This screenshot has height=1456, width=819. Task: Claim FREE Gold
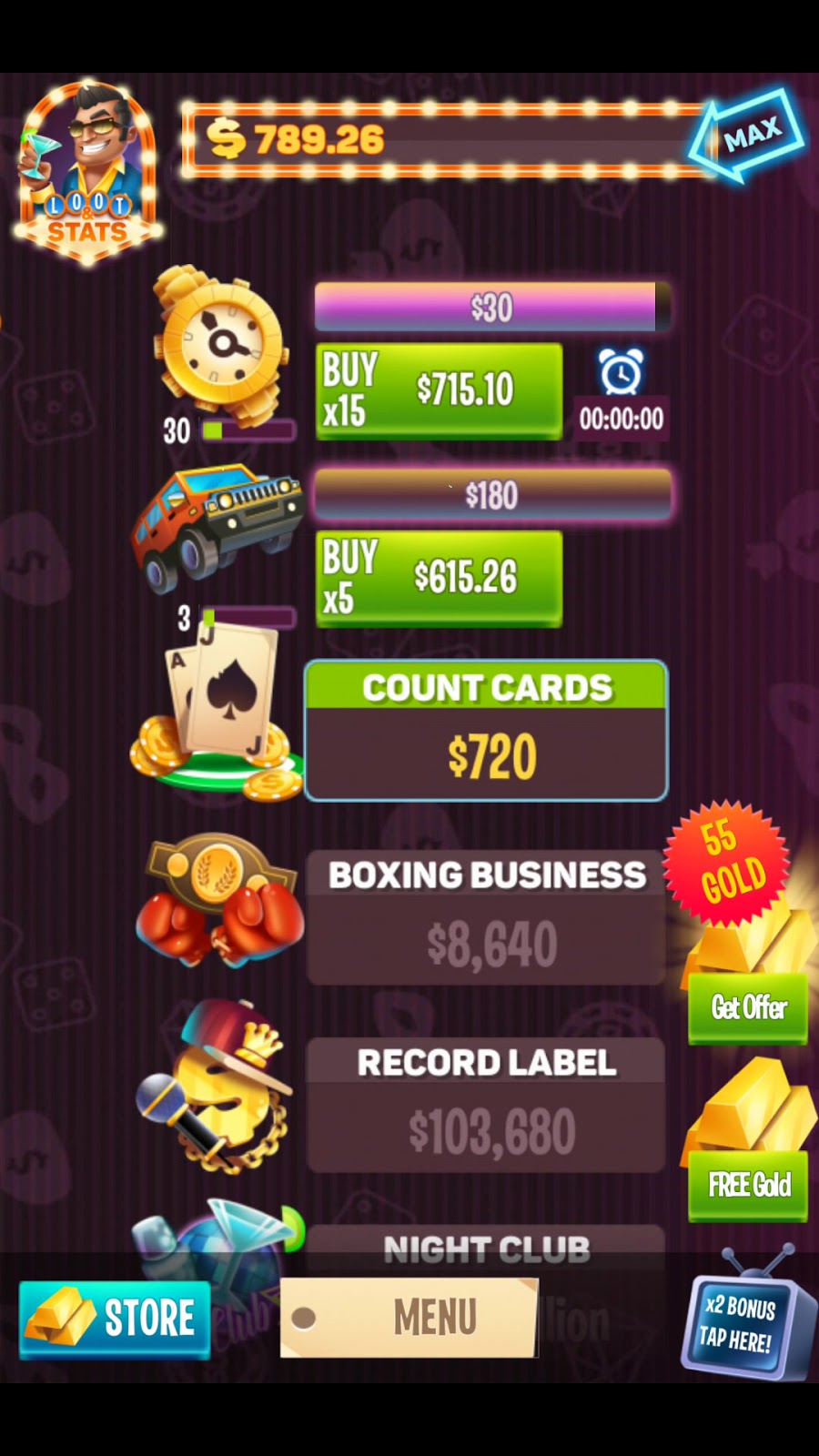747,1184
